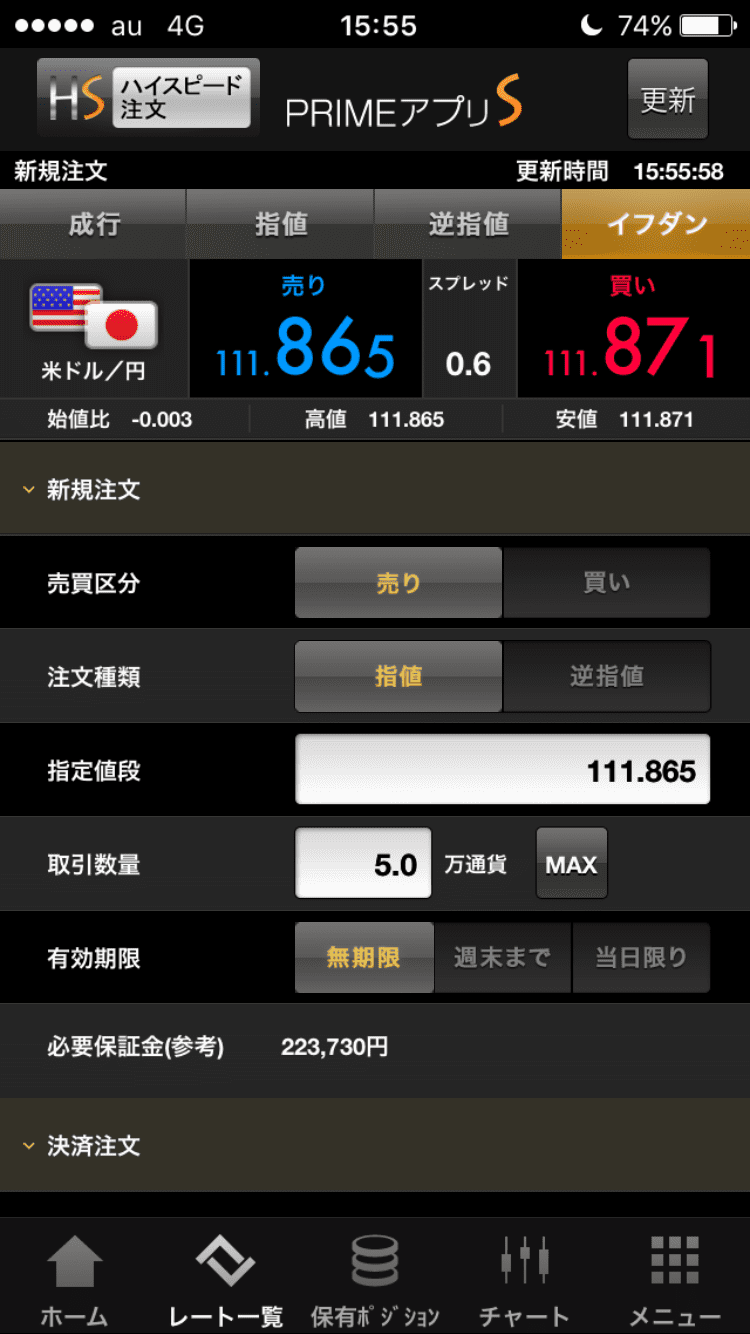Viewport: 750px width, 1334px height.
Task: Edit the 取引数量 amount field
Action: [363, 864]
